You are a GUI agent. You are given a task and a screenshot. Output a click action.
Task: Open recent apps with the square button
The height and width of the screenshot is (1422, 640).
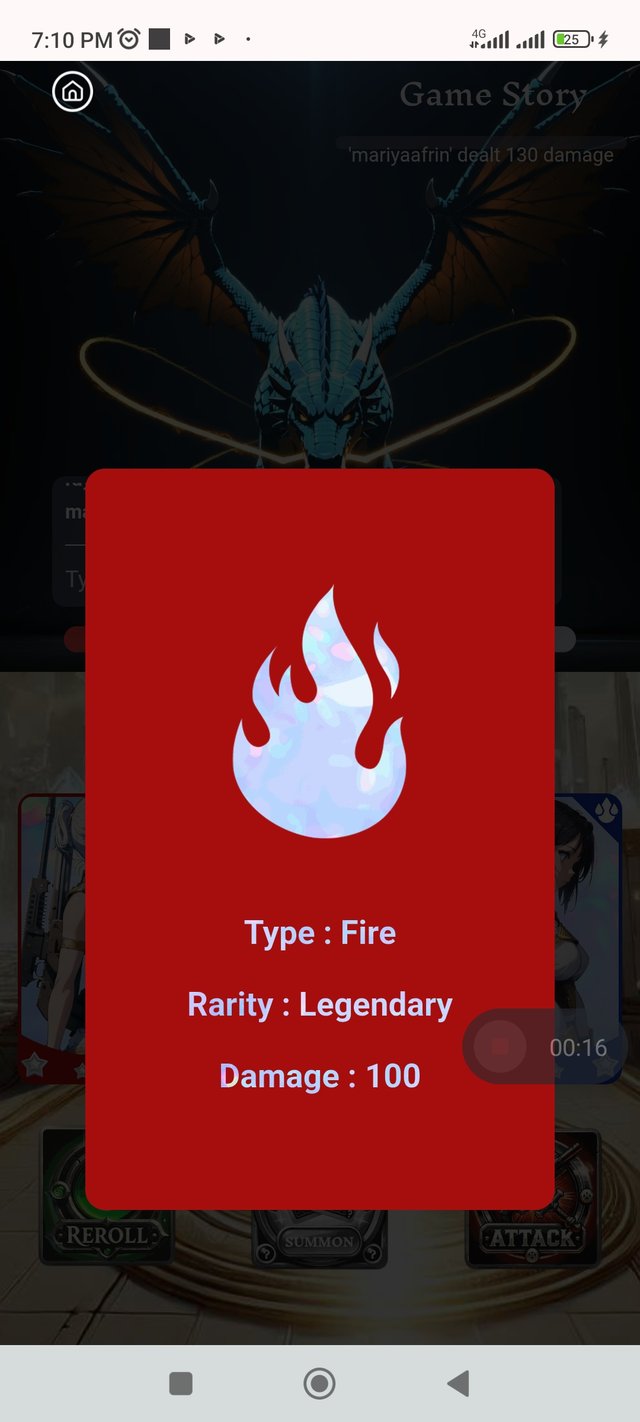(x=181, y=1383)
